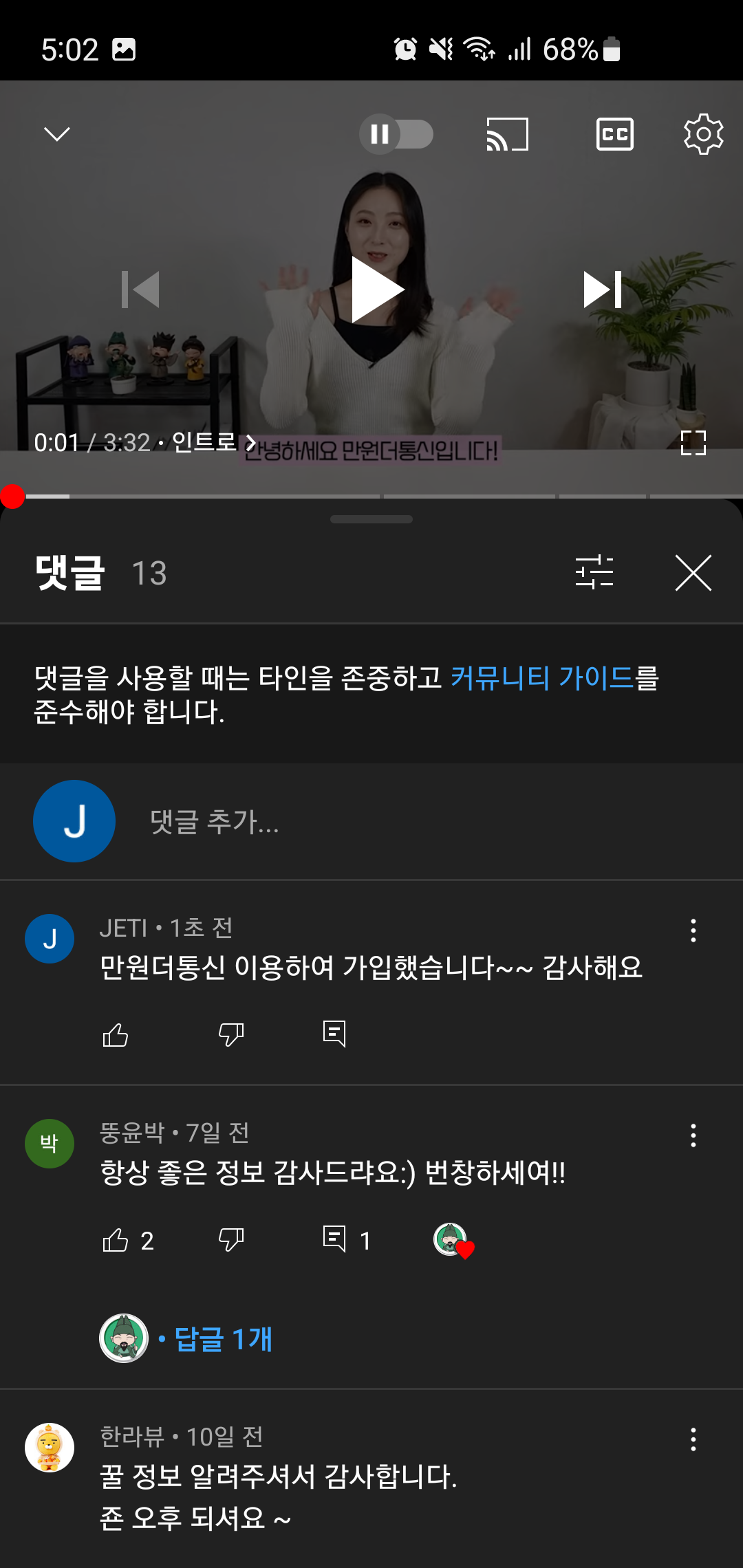This screenshot has height=1568, width=743.
Task: Open the 인트로 chapter list
Action: (213, 442)
